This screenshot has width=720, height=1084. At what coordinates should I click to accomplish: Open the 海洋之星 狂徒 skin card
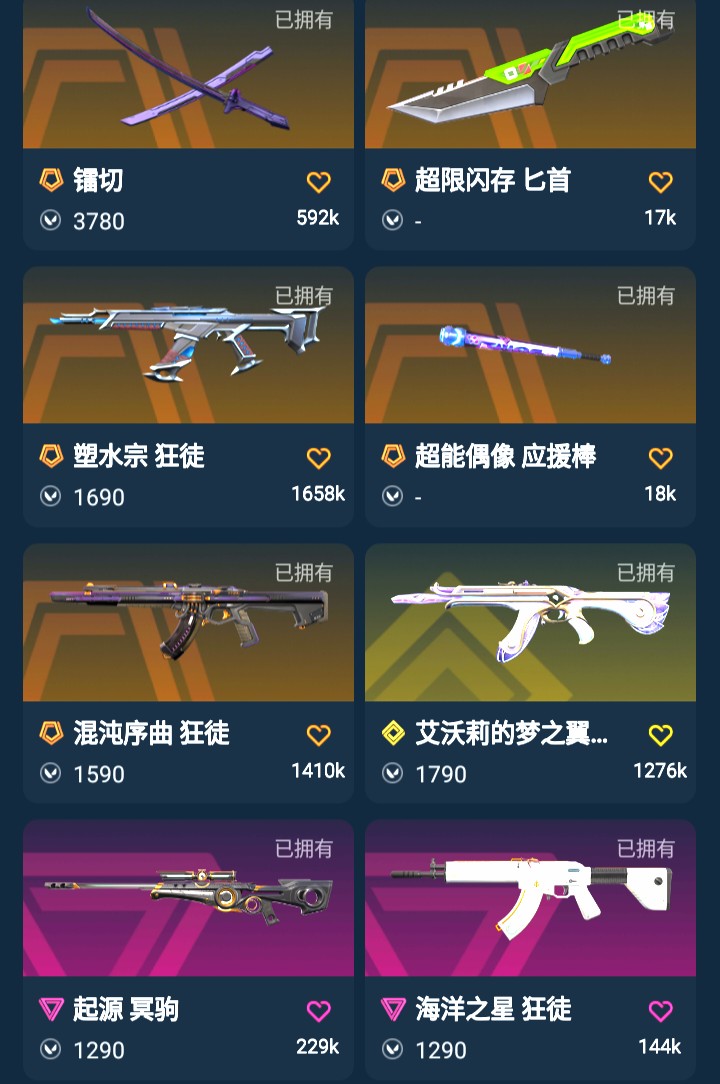click(x=530, y=898)
